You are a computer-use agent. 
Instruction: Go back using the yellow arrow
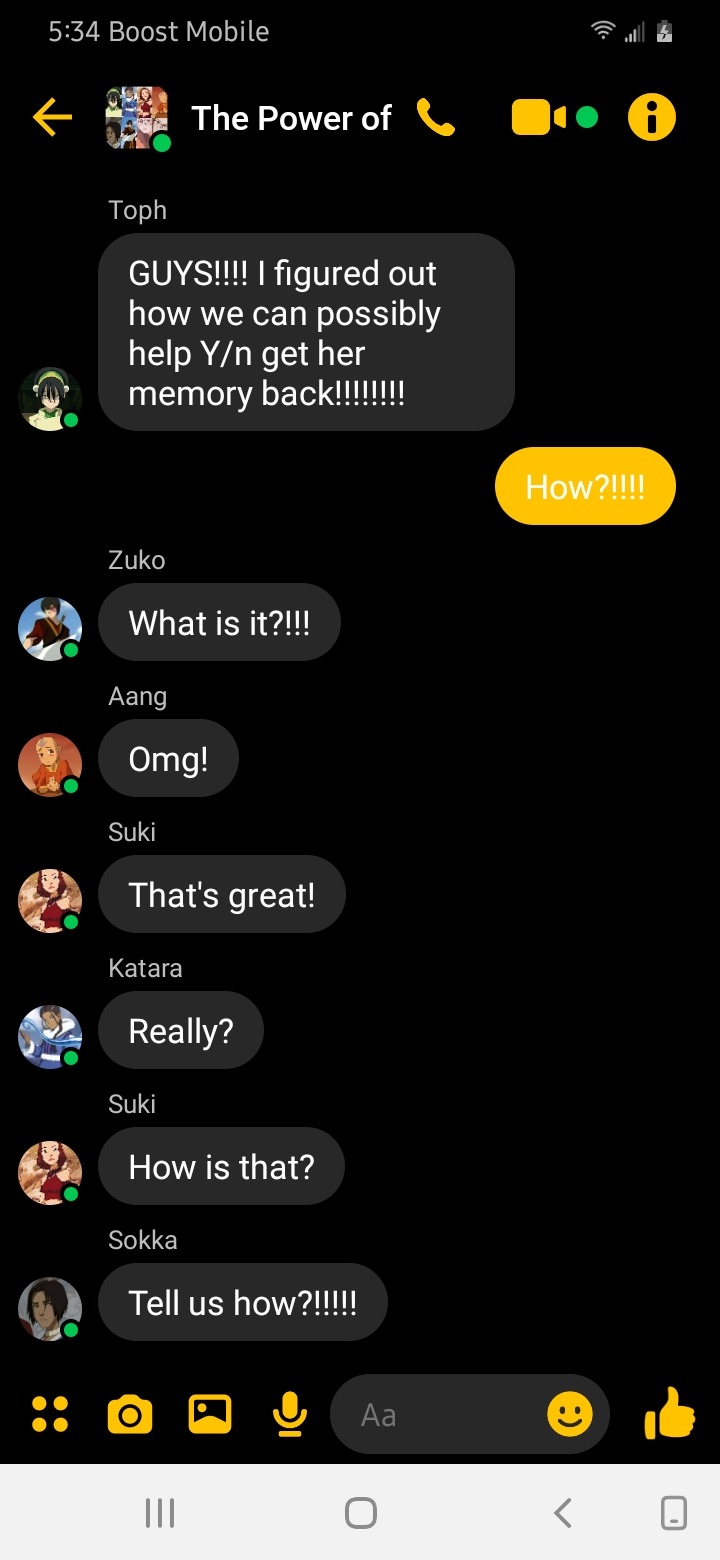click(x=52, y=118)
